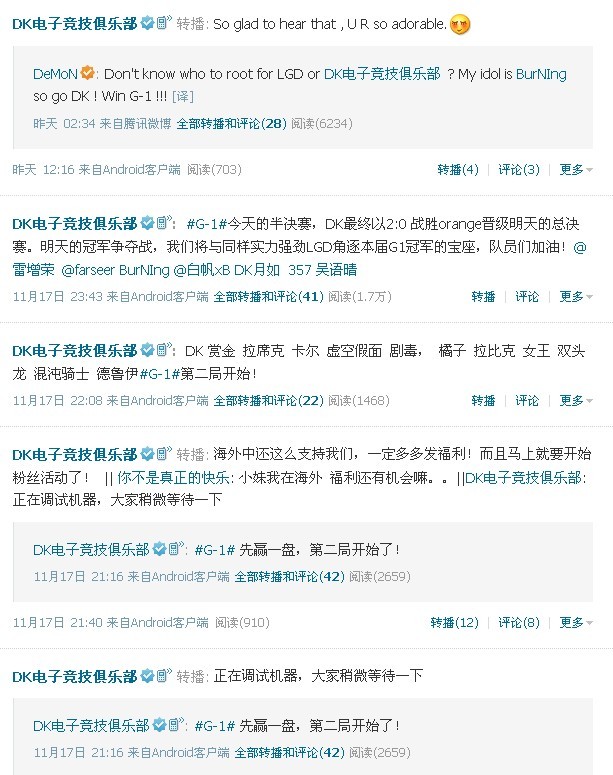View all 22 reposts and comments

268,399
